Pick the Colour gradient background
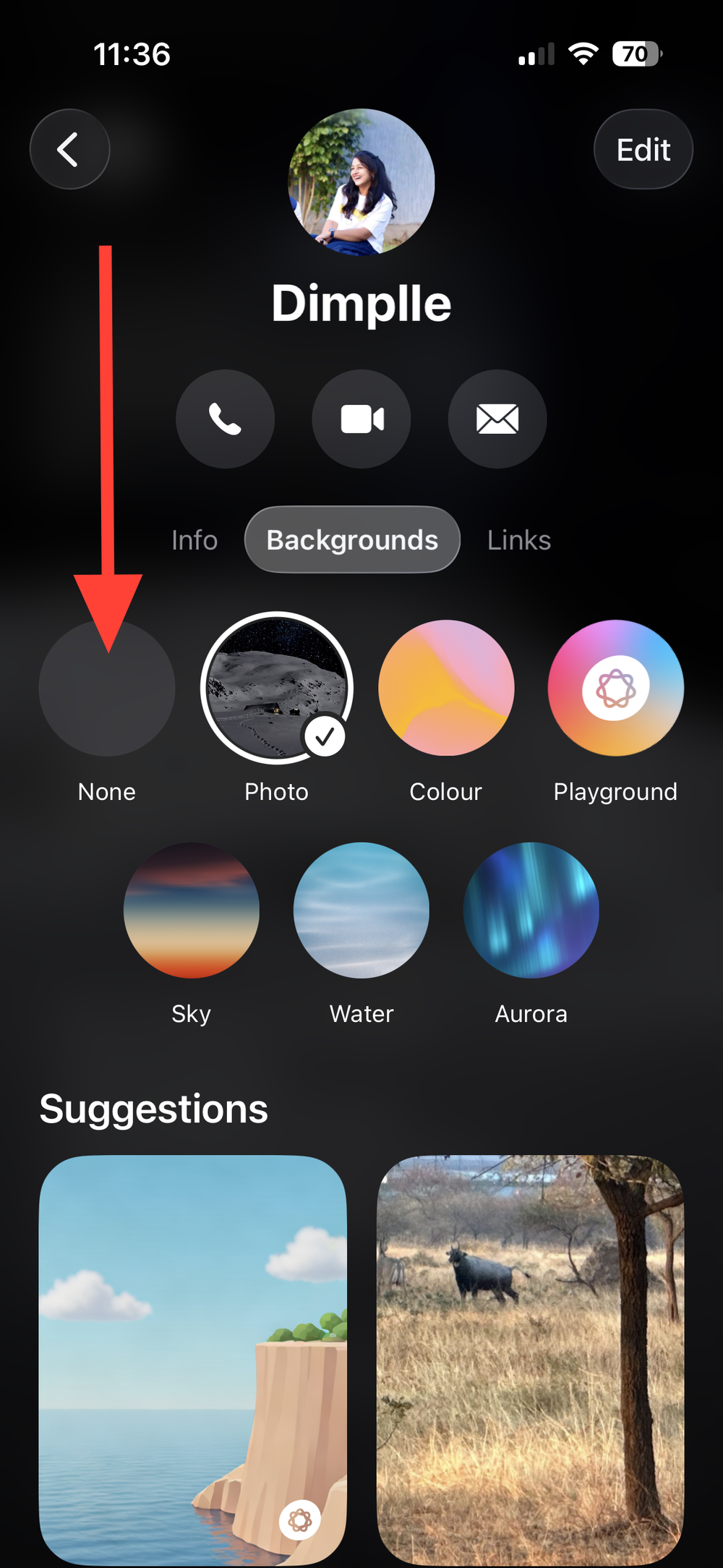This screenshot has height=1568, width=723. (445, 689)
